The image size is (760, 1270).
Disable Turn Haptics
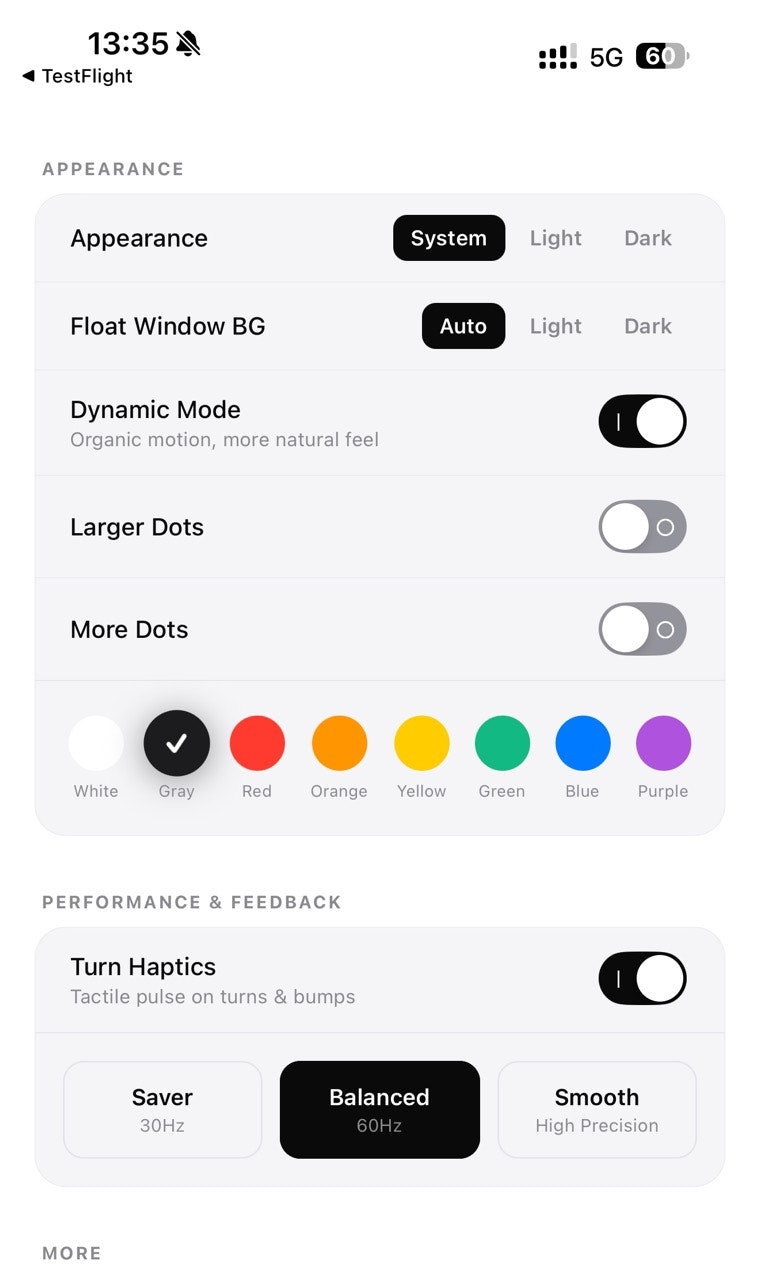tap(642, 978)
